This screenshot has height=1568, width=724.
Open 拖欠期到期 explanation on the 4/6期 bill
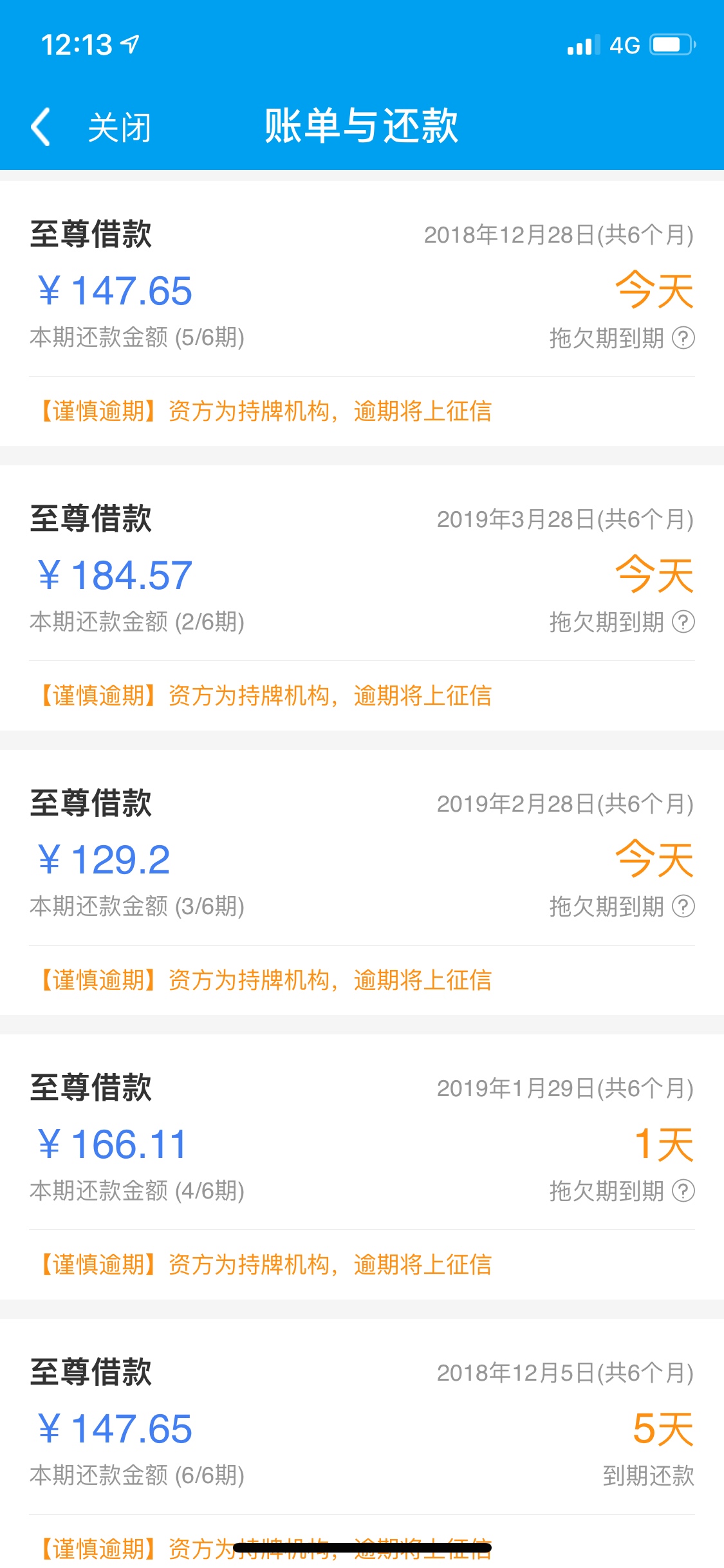(x=683, y=1191)
